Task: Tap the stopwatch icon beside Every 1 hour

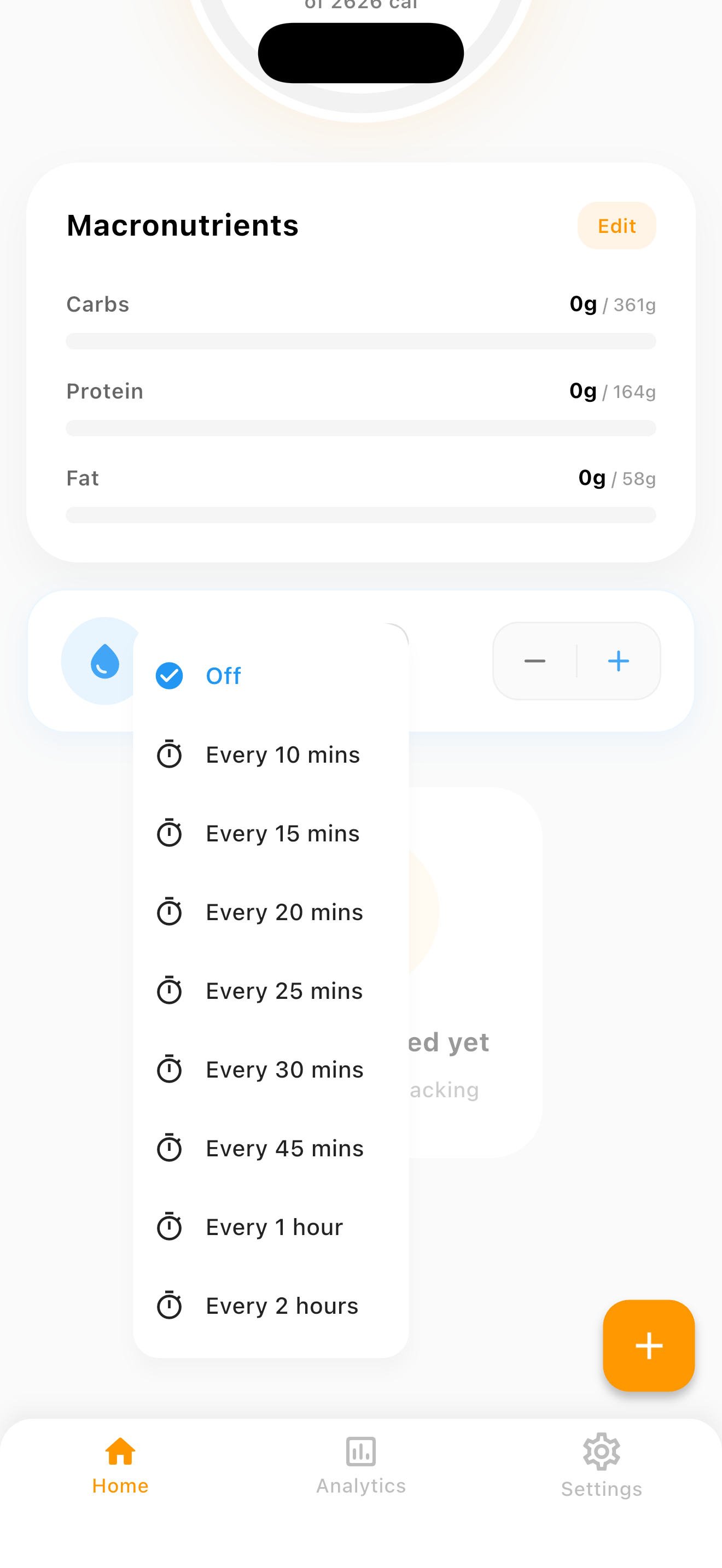Action: tap(169, 1227)
